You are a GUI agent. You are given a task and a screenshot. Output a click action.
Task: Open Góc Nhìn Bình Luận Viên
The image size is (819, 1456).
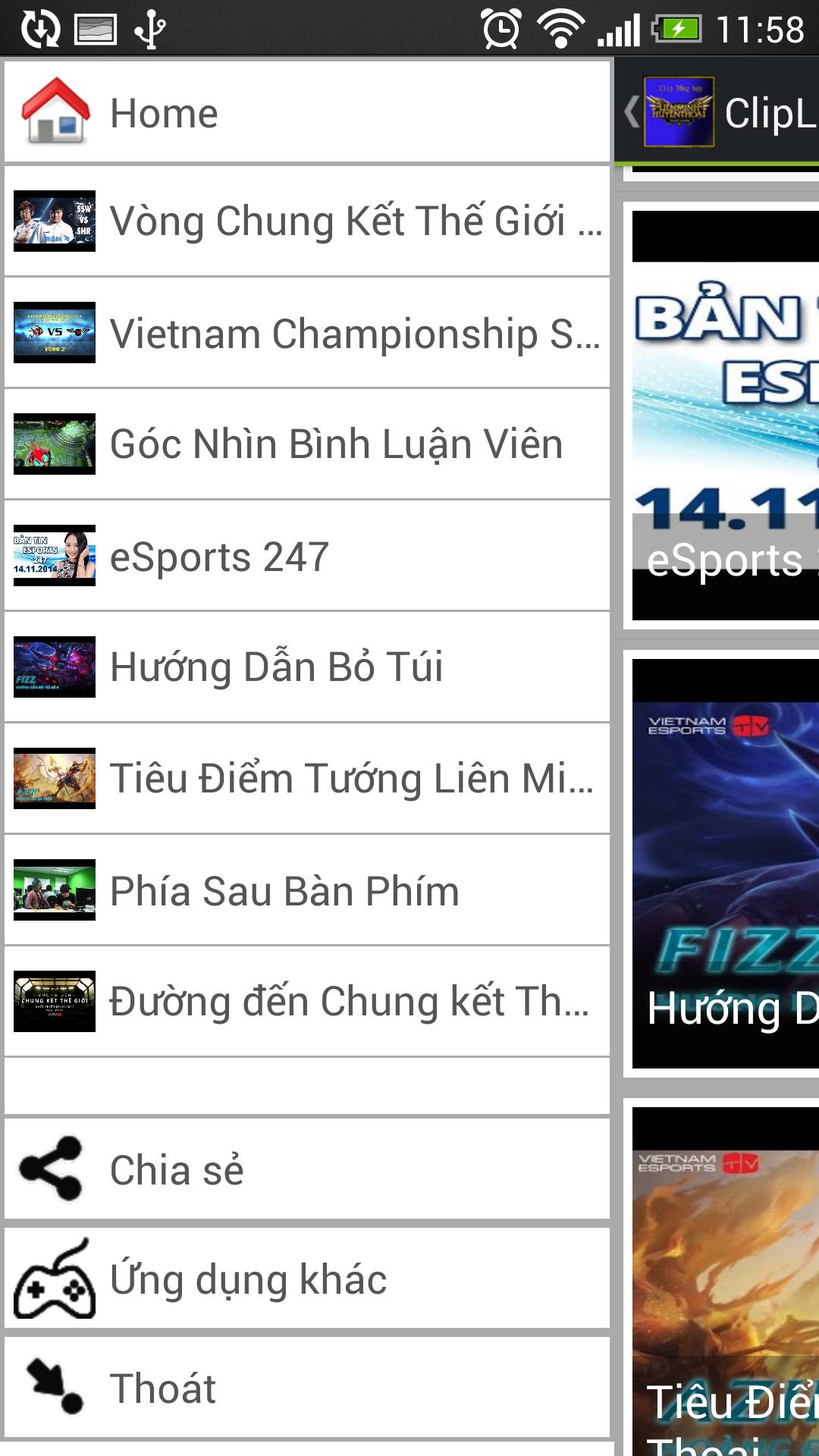306,444
